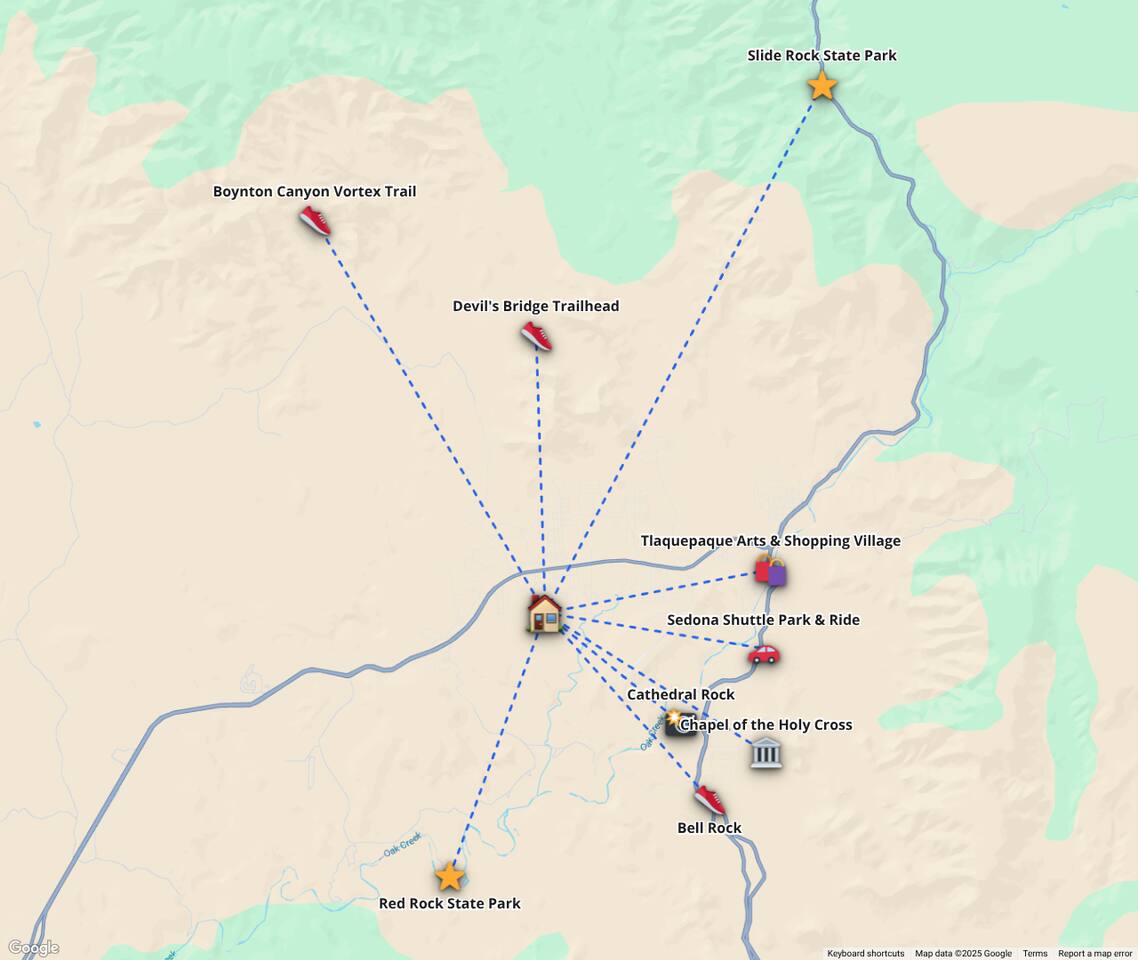Tap the Chapel of the Holy Cross marker
This screenshot has height=960, width=1138.
766,753
